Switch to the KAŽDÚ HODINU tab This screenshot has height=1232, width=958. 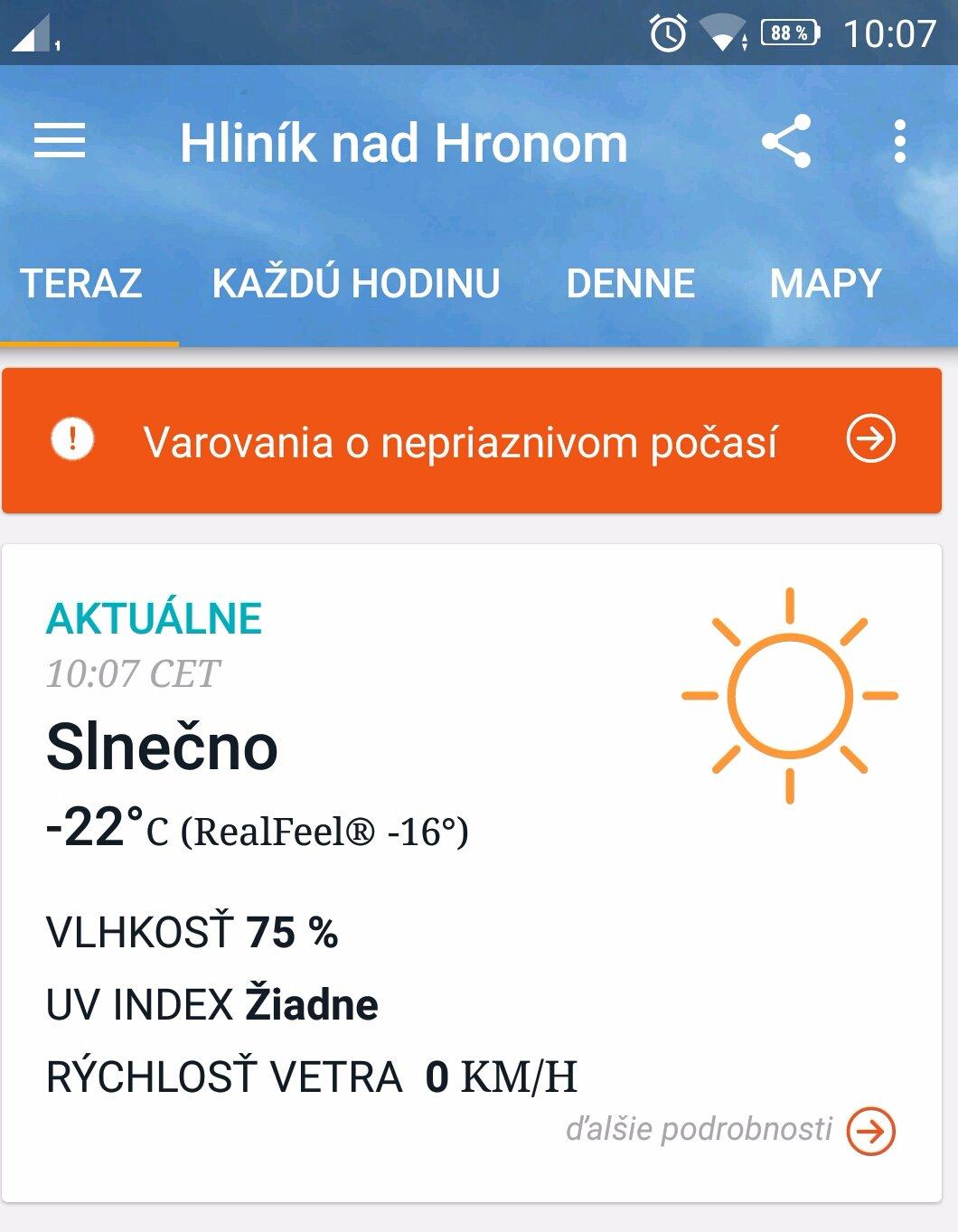(x=356, y=284)
